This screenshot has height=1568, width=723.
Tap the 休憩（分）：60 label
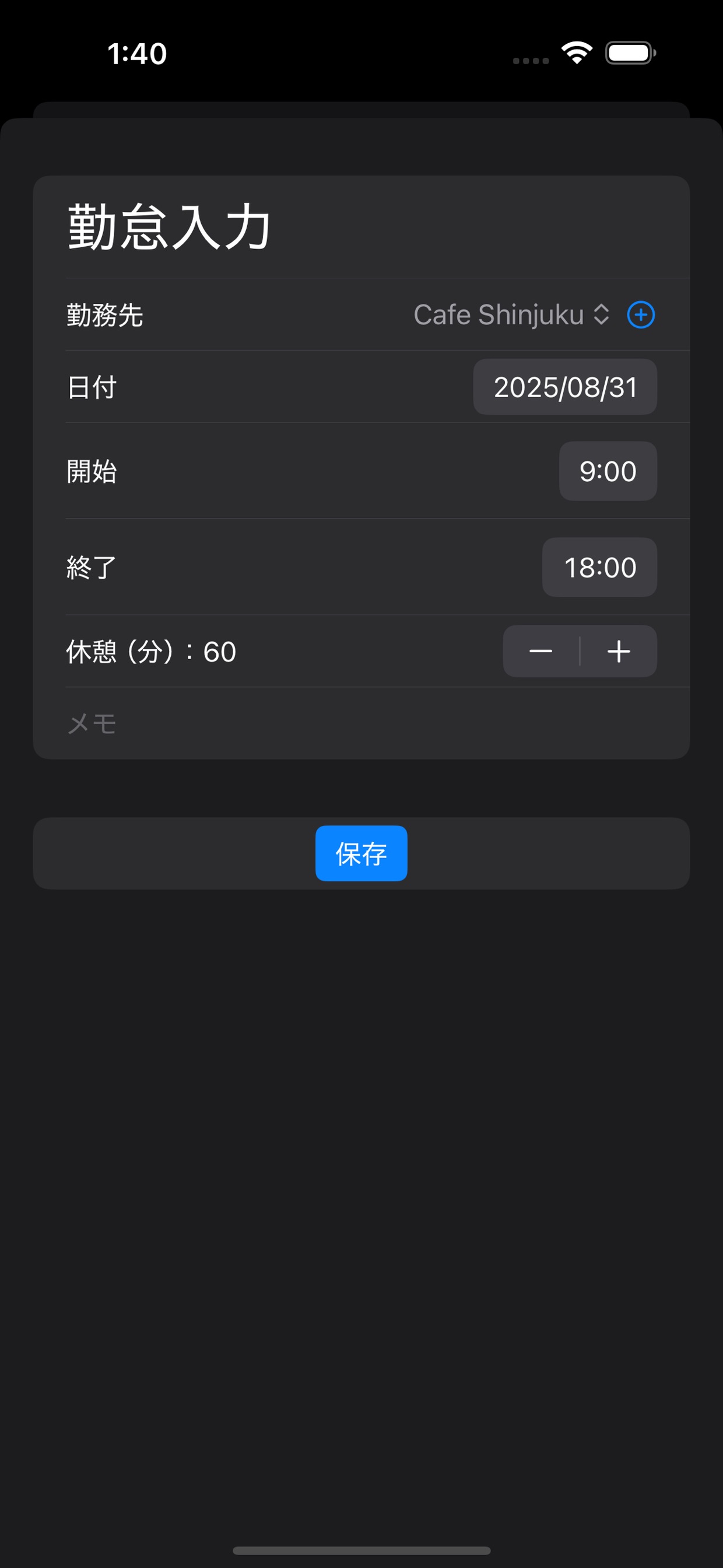coord(150,652)
